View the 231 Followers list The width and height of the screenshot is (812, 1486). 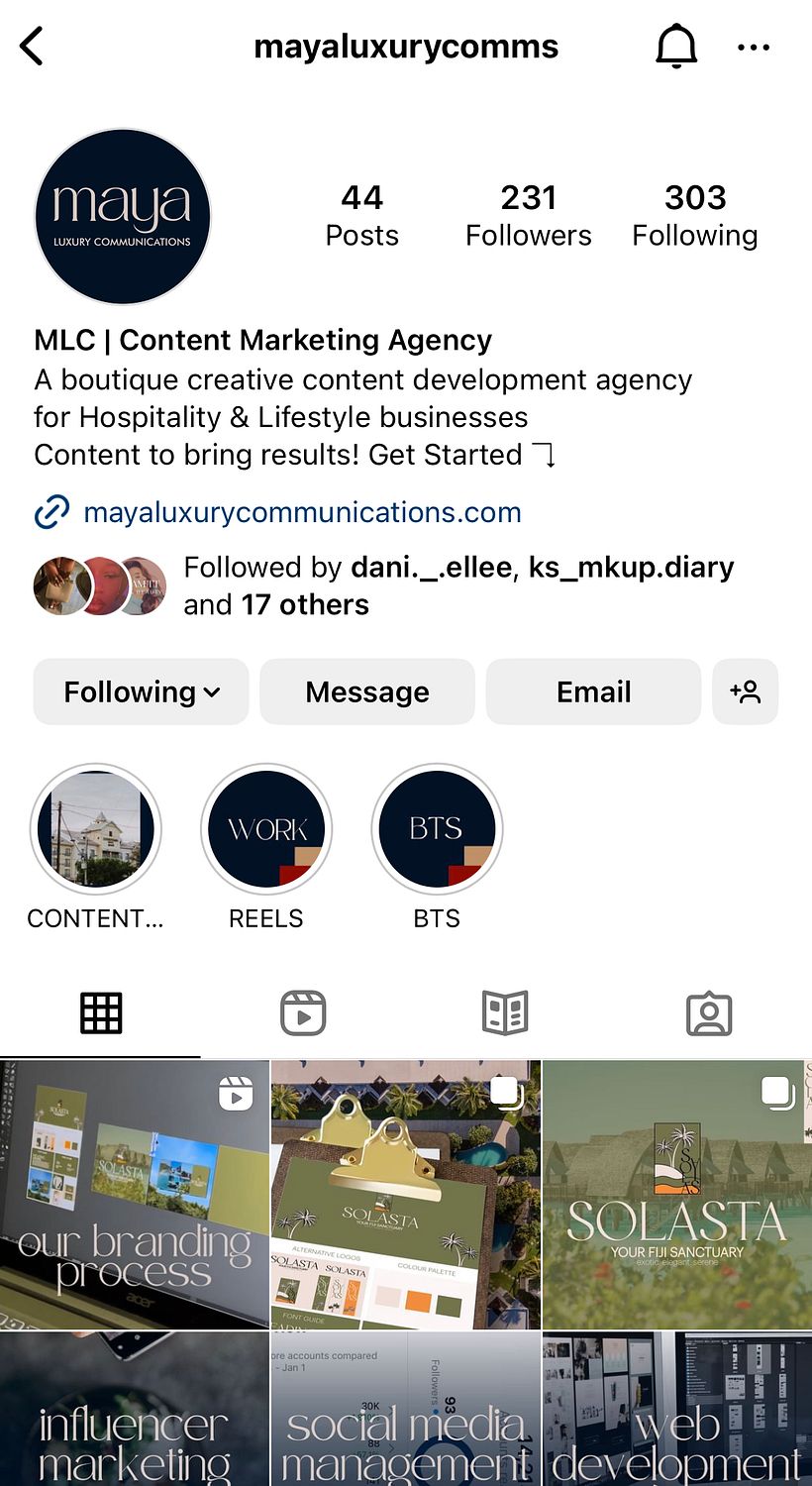528,215
